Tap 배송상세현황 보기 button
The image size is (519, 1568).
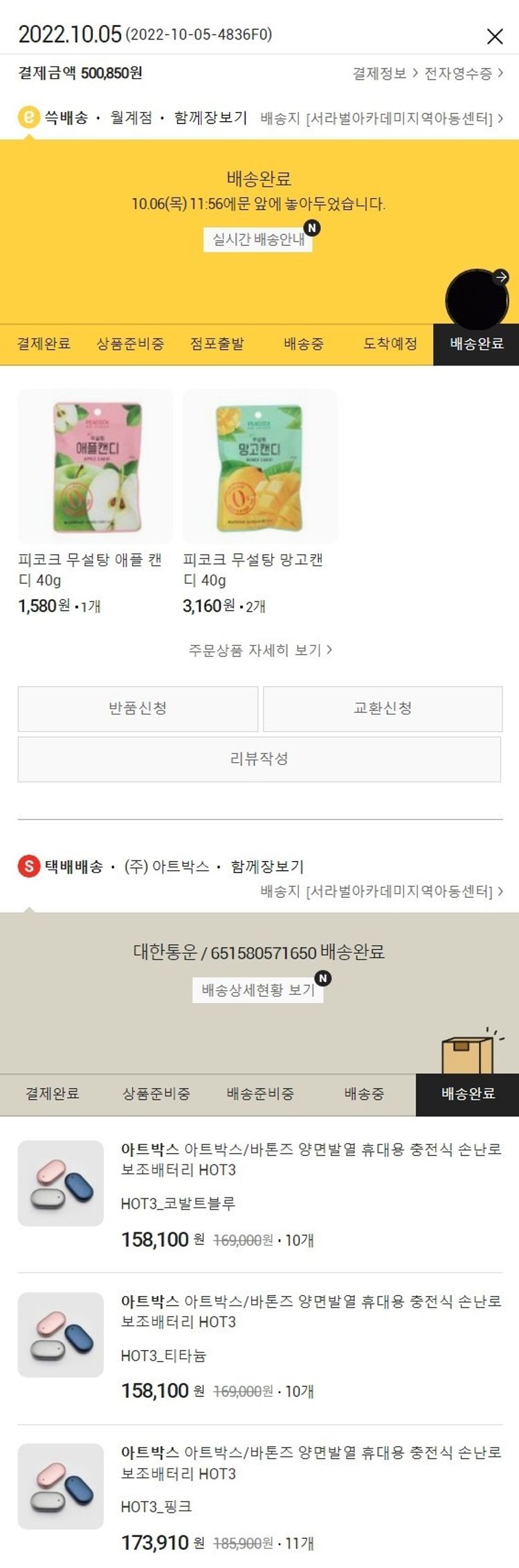[257, 990]
